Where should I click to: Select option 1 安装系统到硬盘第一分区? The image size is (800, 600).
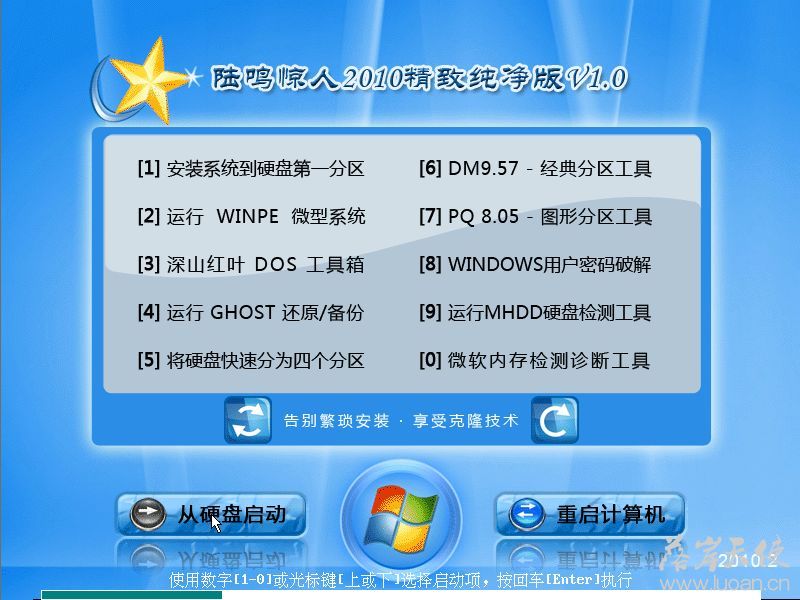pyautogui.click(x=251, y=169)
